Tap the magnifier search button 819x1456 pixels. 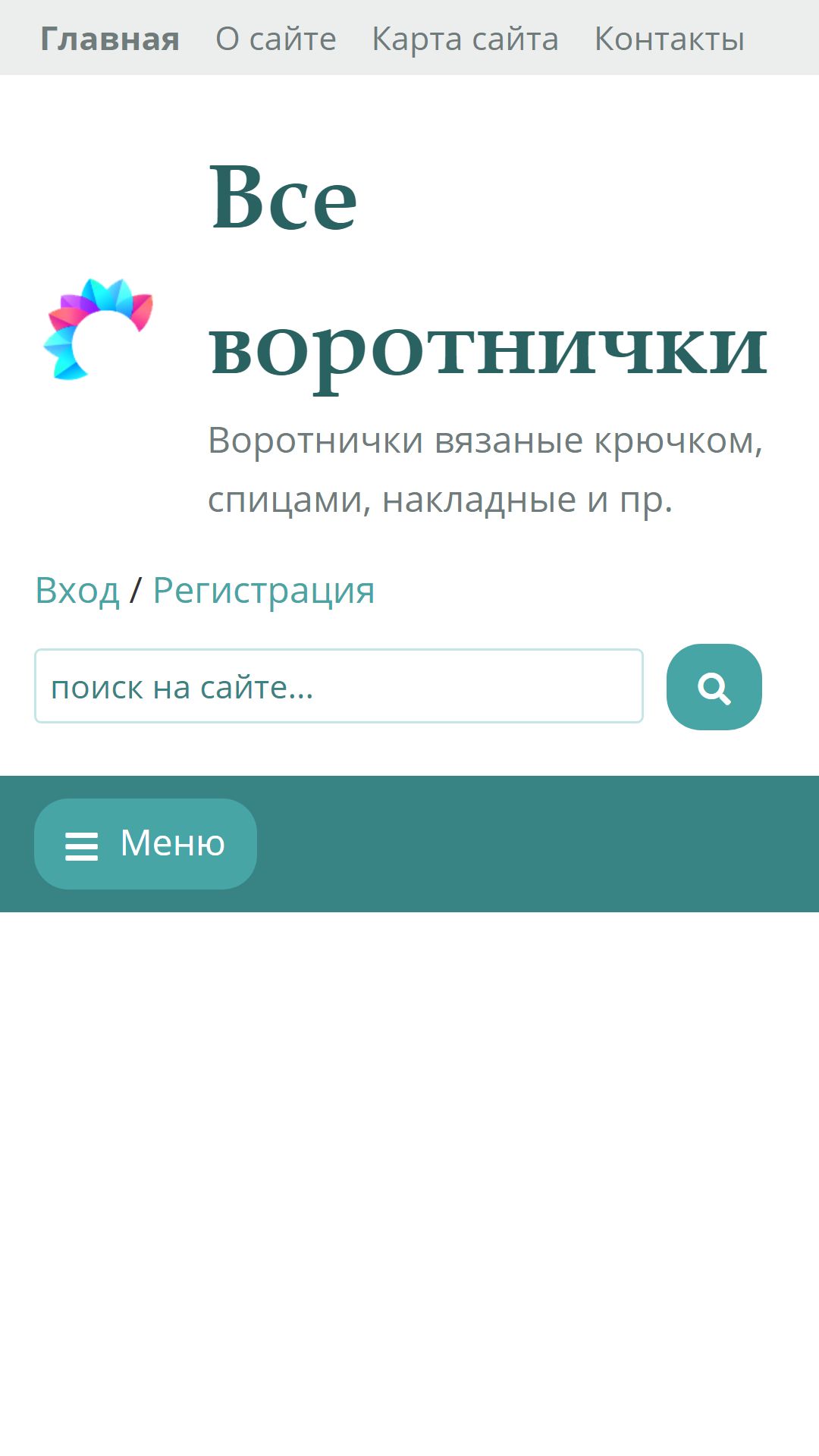click(714, 687)
